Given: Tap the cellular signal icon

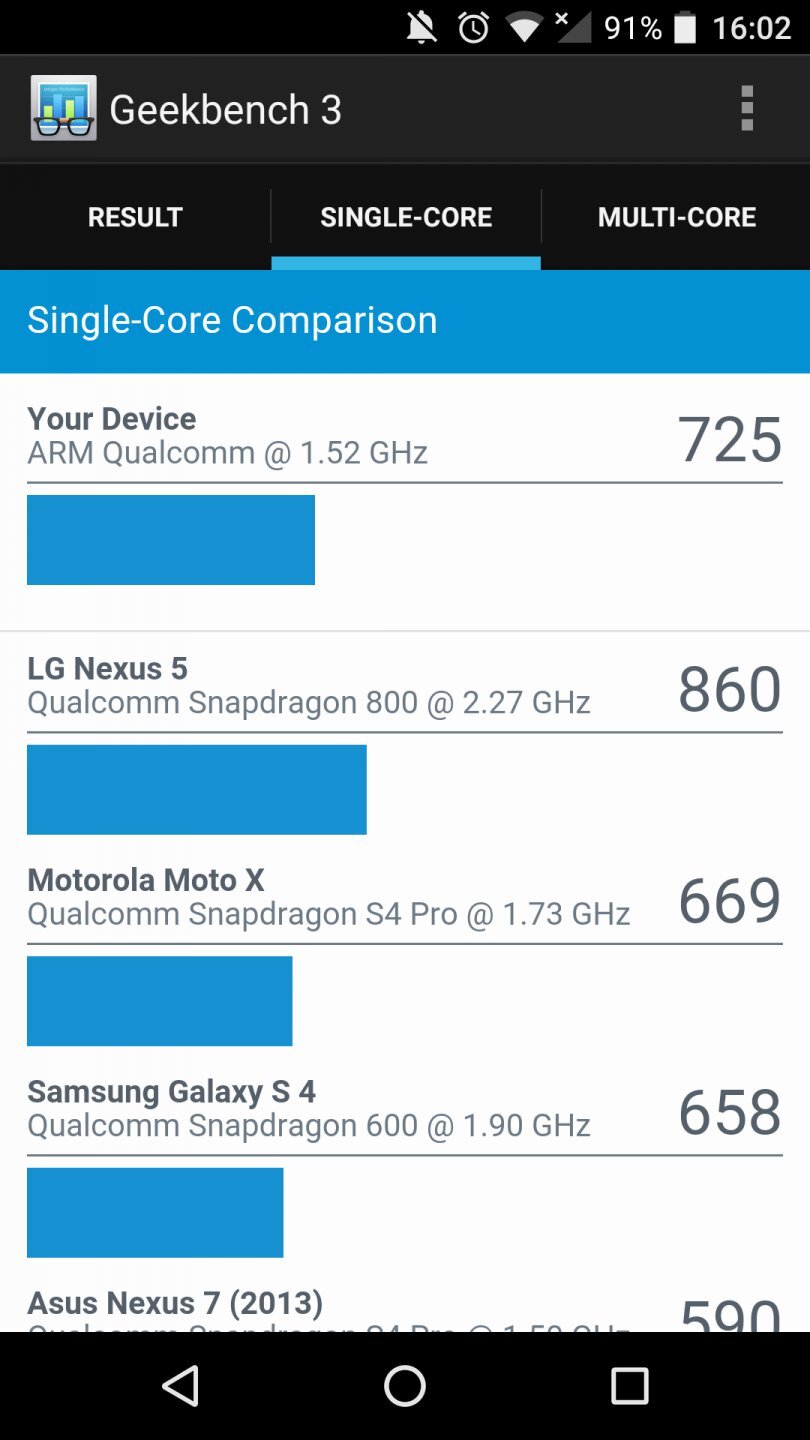Looking at the screenshot, I should tap(572, 27).
